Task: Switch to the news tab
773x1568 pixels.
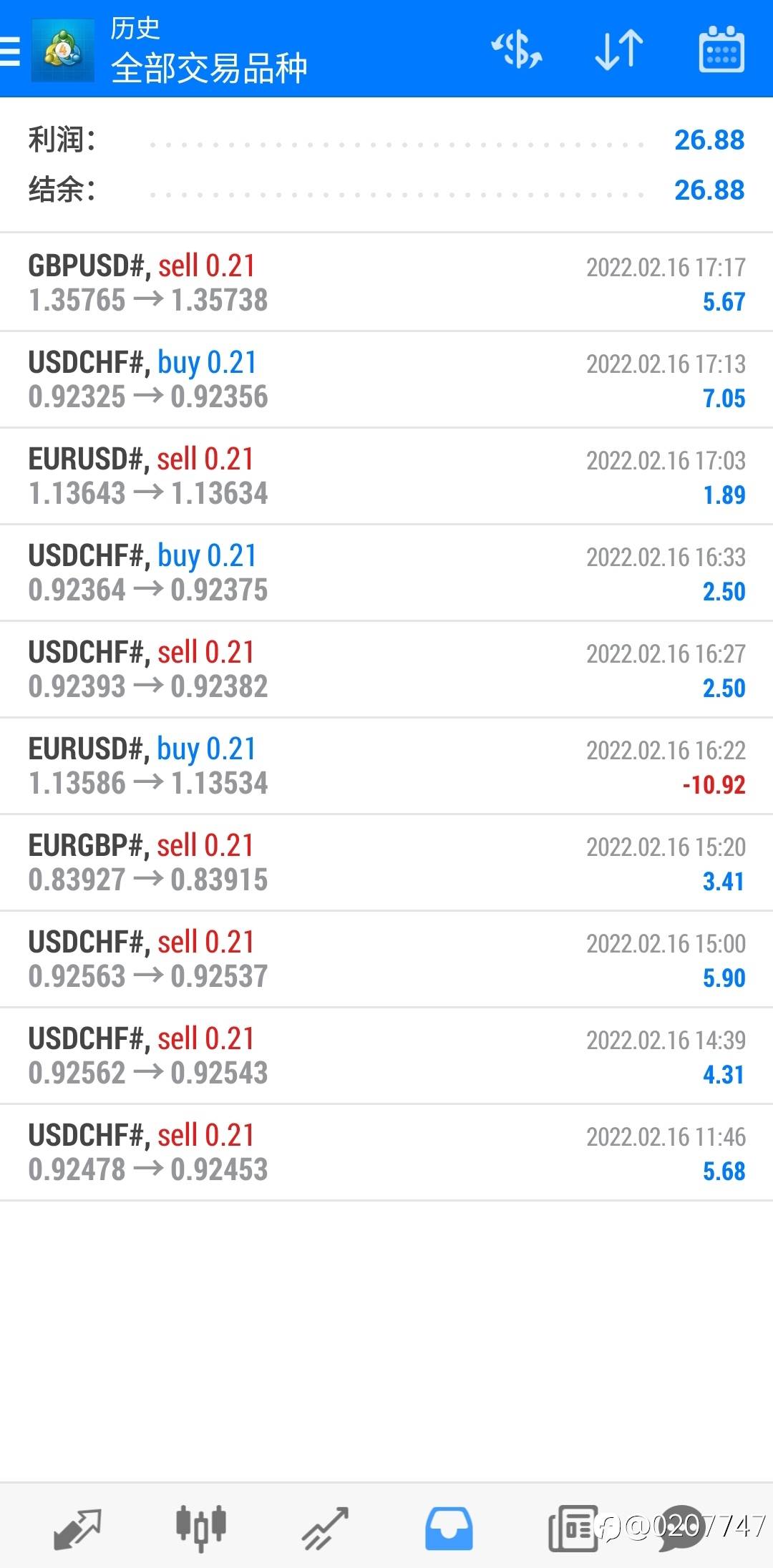Action: pyautogui.click(x=573, y=1529)
